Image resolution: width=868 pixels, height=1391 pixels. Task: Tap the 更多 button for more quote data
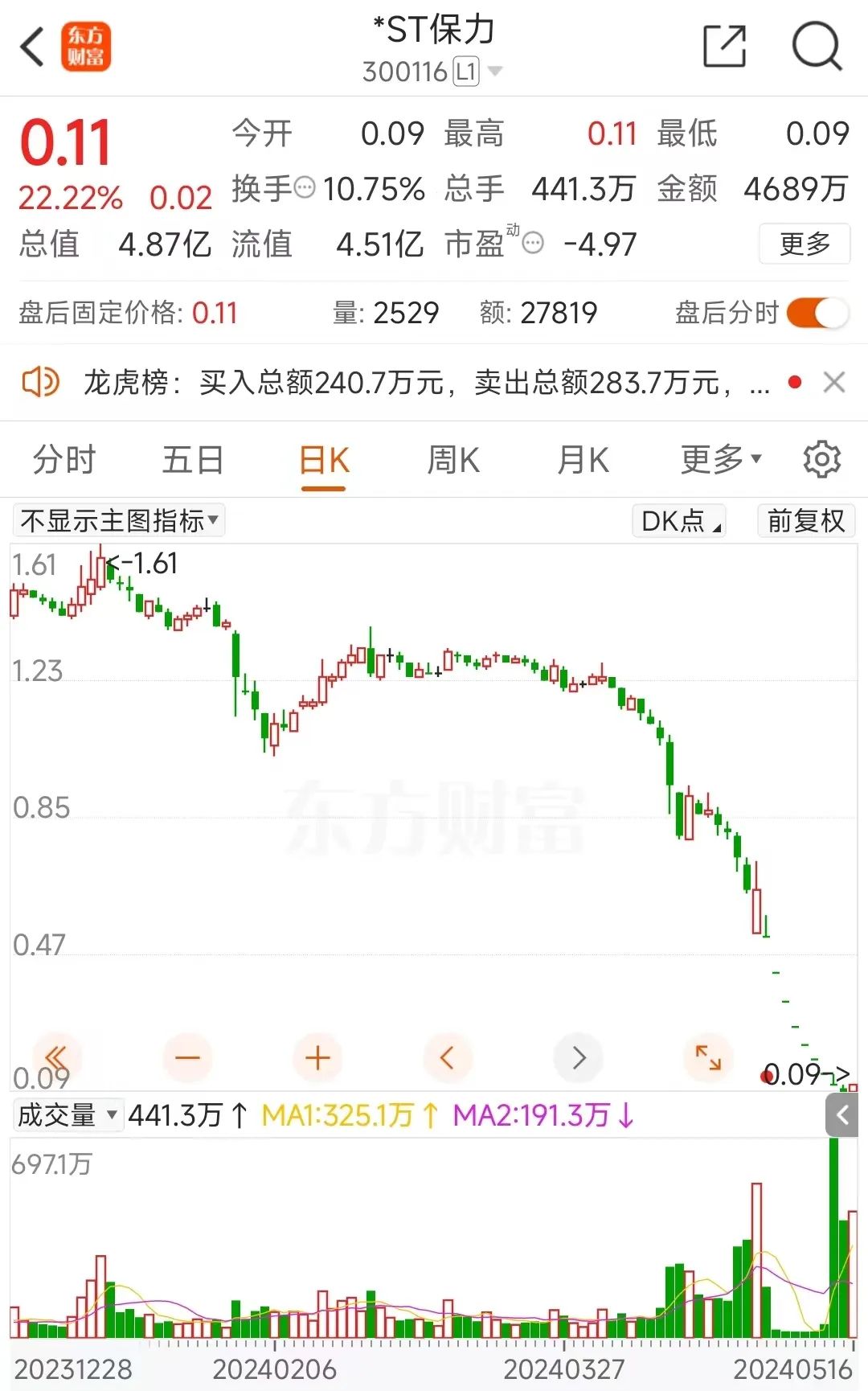click(x=805, y=244)
